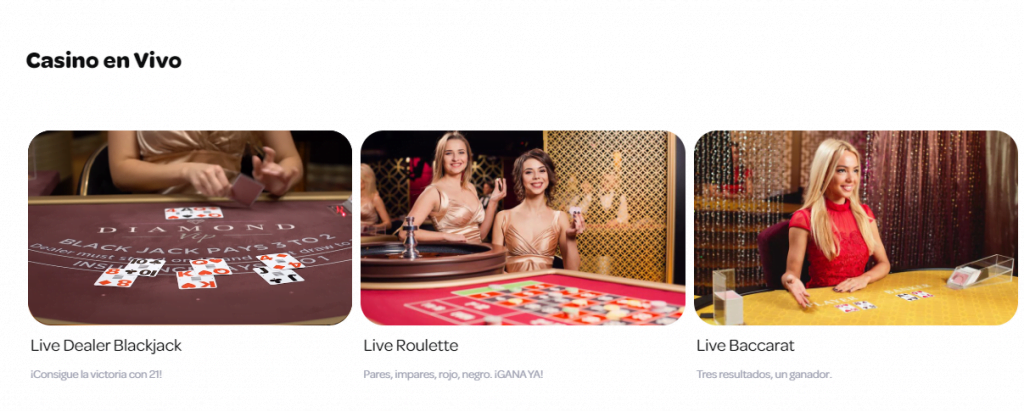Open the Live Roulette game card
The width and height of the screenshot is (1024, 411).
point(522,228)
